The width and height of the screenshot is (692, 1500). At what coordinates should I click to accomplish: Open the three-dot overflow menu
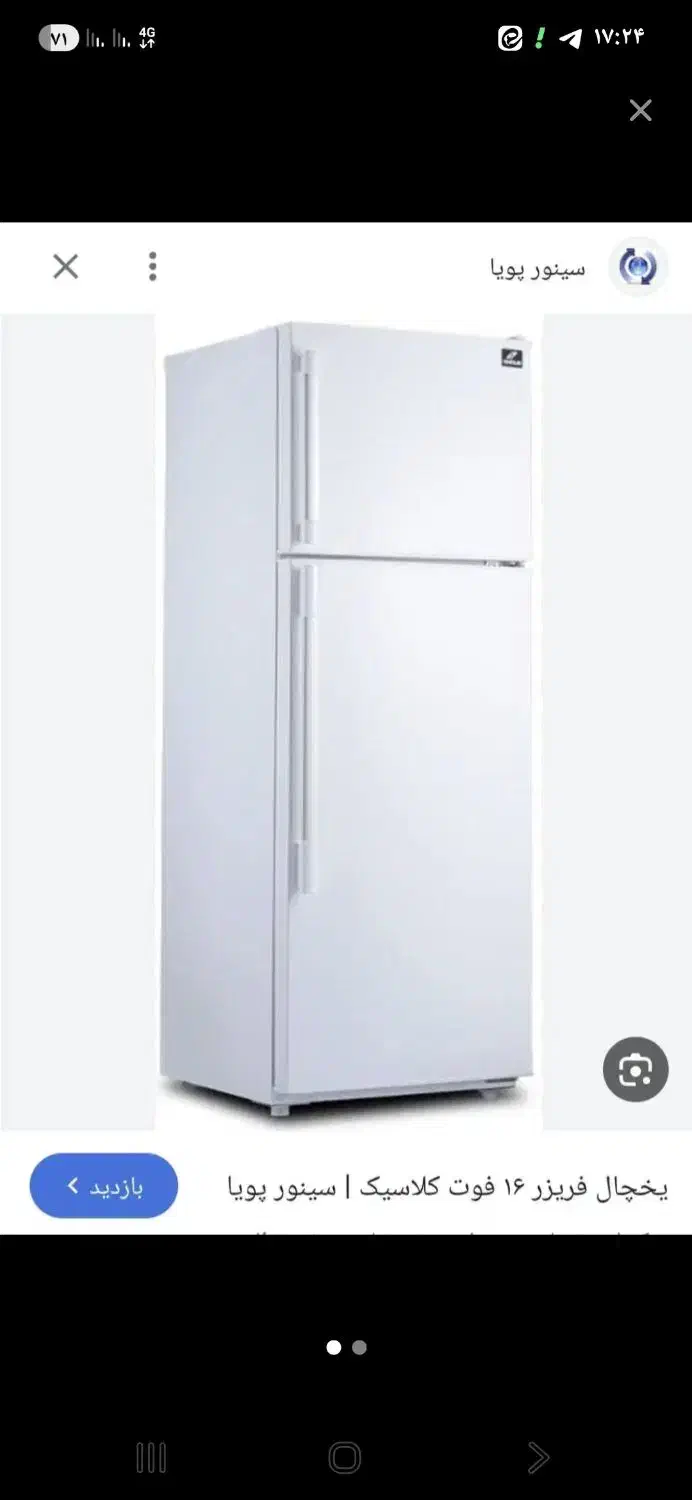[x=153, y=266]
